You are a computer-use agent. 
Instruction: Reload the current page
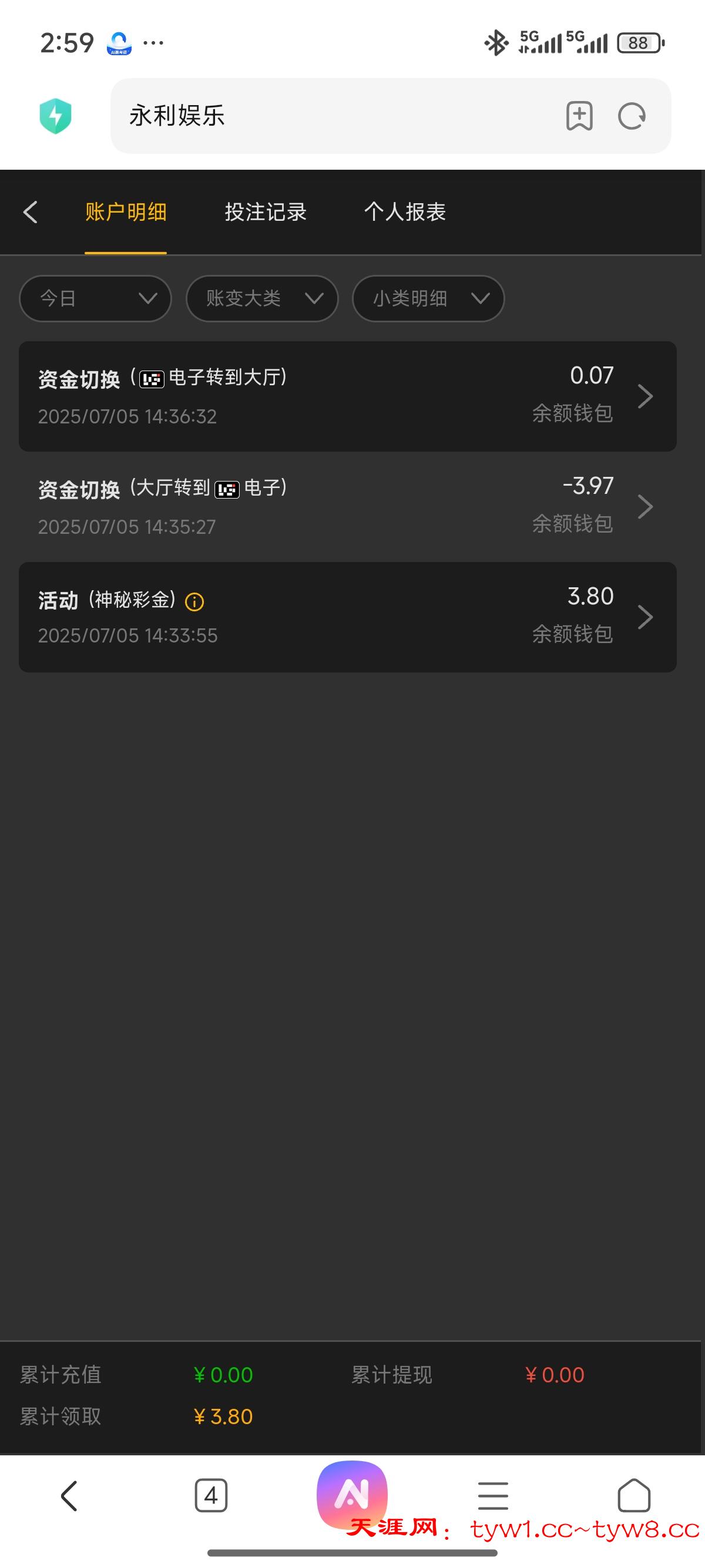pos(632,116)
